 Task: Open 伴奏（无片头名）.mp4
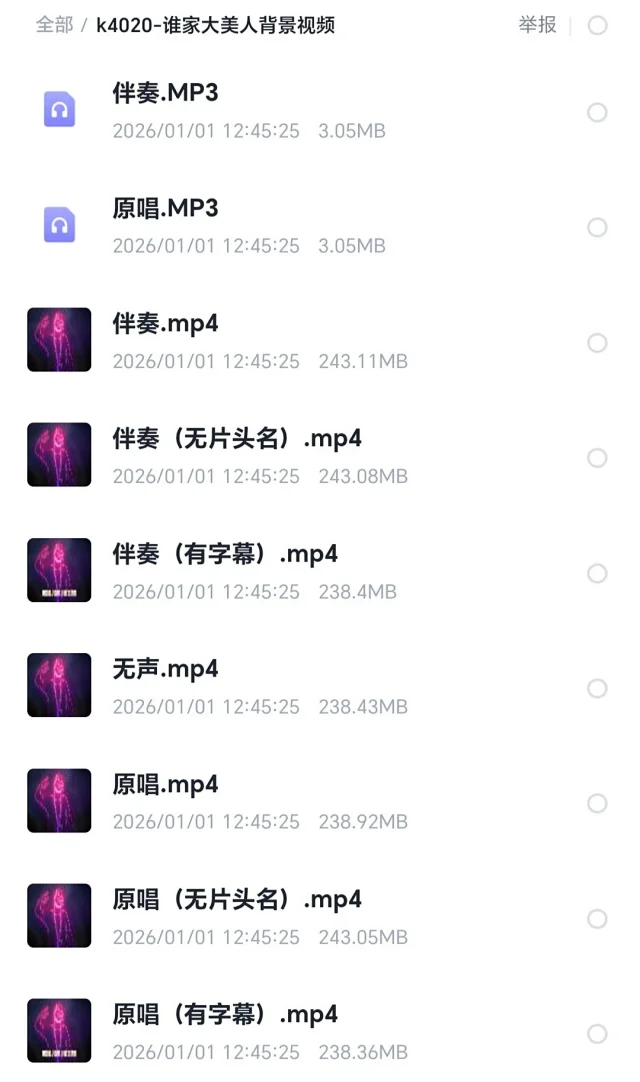[237, 439]
